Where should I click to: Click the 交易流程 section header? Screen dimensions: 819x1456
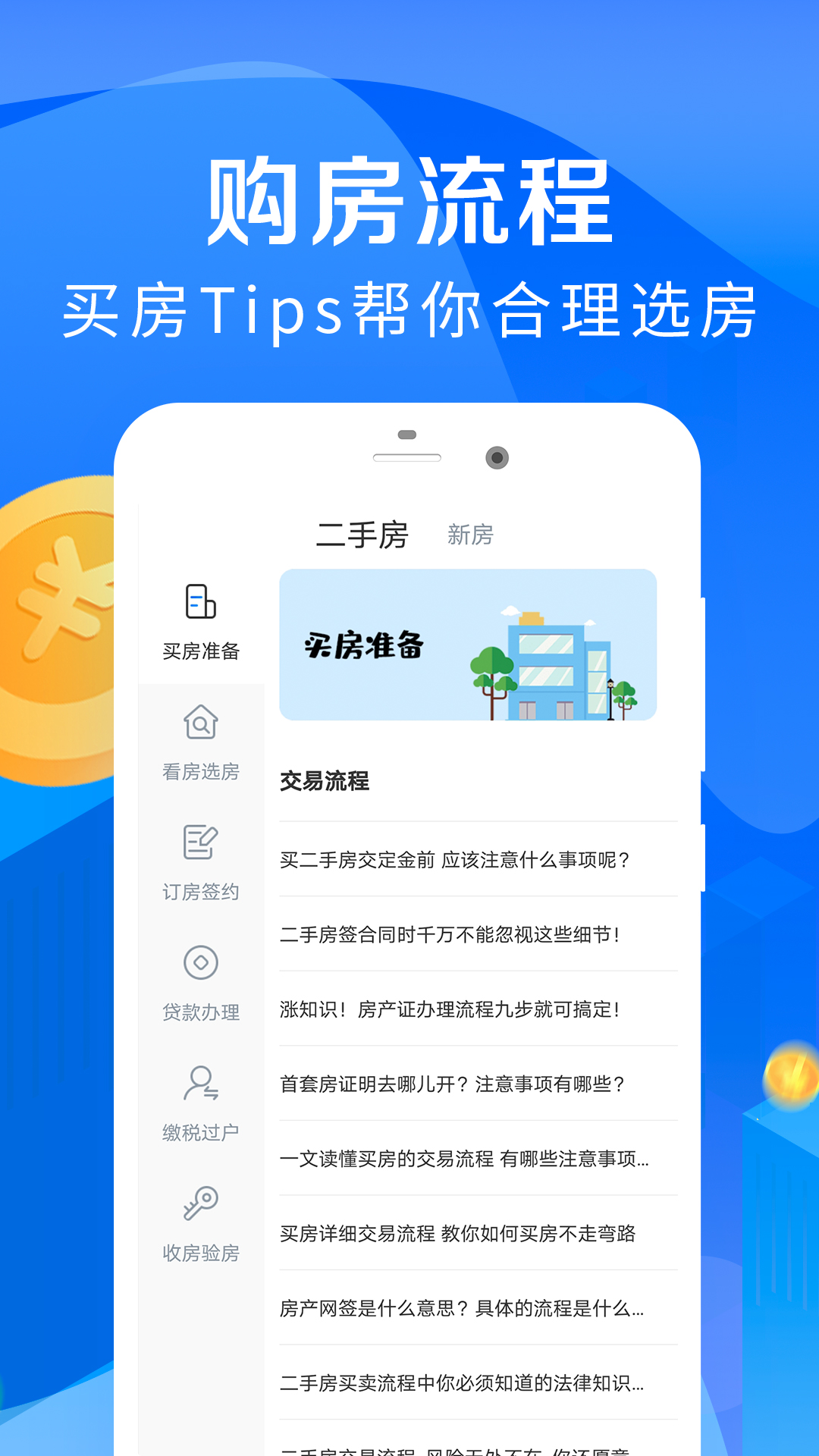(325, 783)
